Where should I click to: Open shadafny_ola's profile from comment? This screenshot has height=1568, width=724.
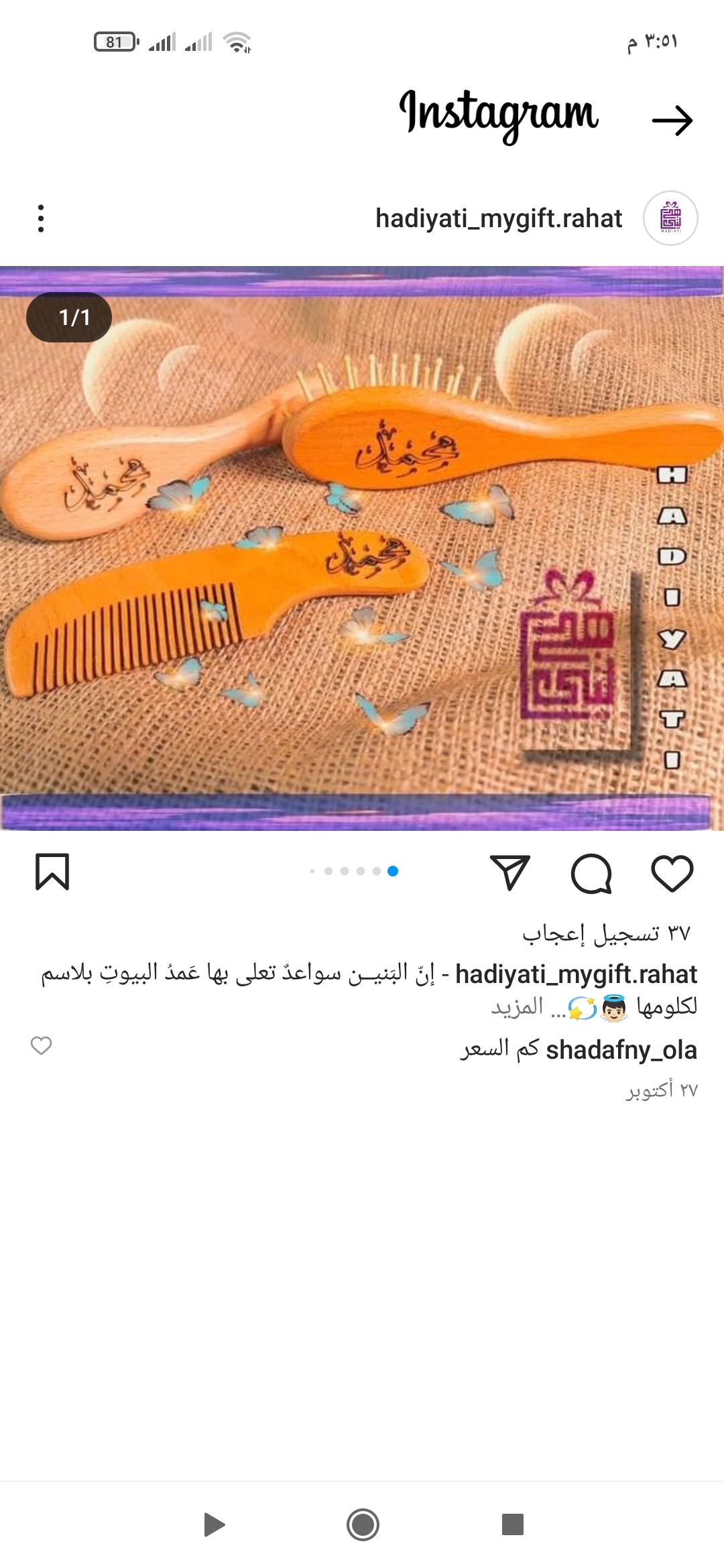[621, 1050]
